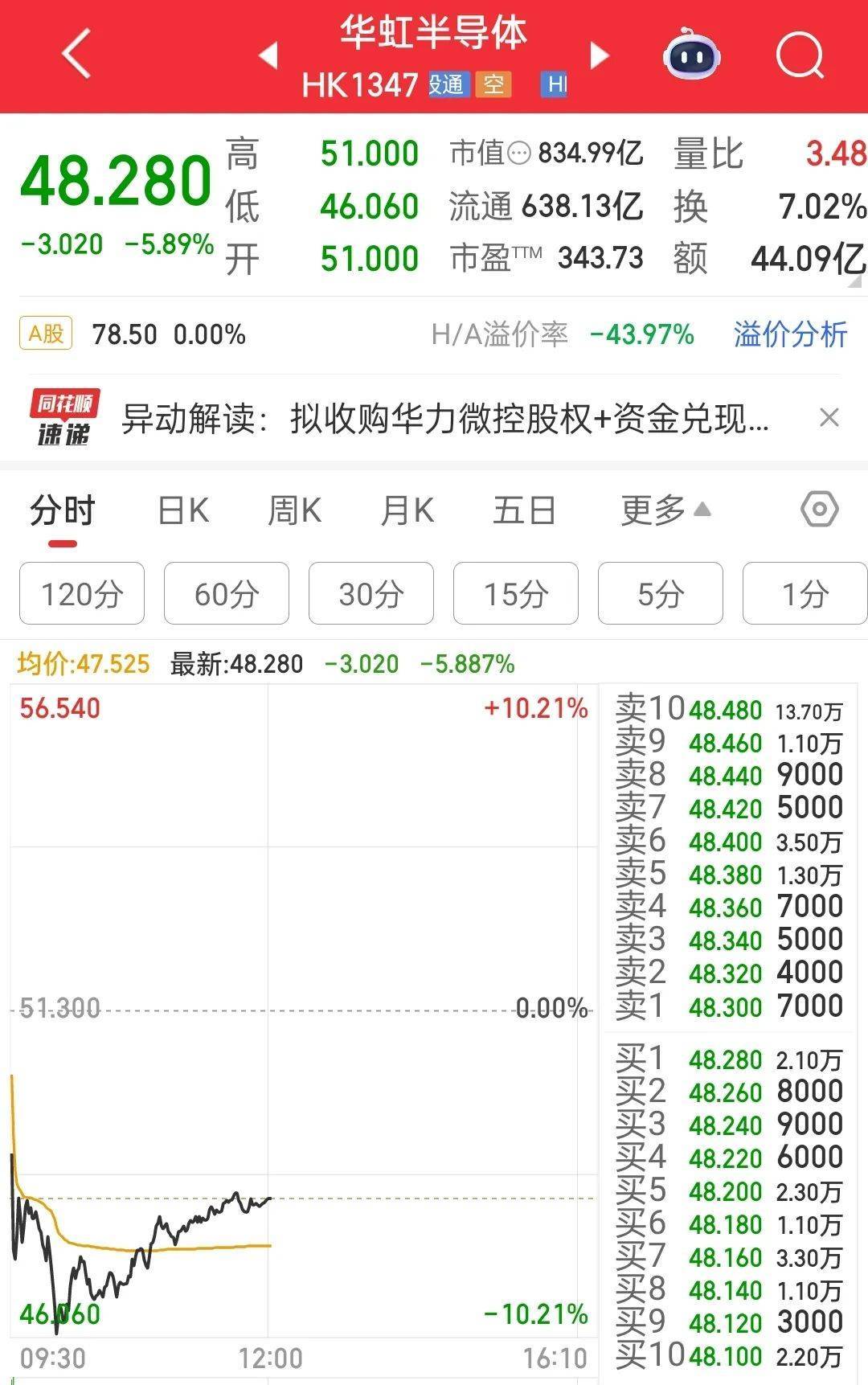The image size is (868, 1385).
Task: Tap the 空 short-selling badge
Action: click(x=493, y=84)
